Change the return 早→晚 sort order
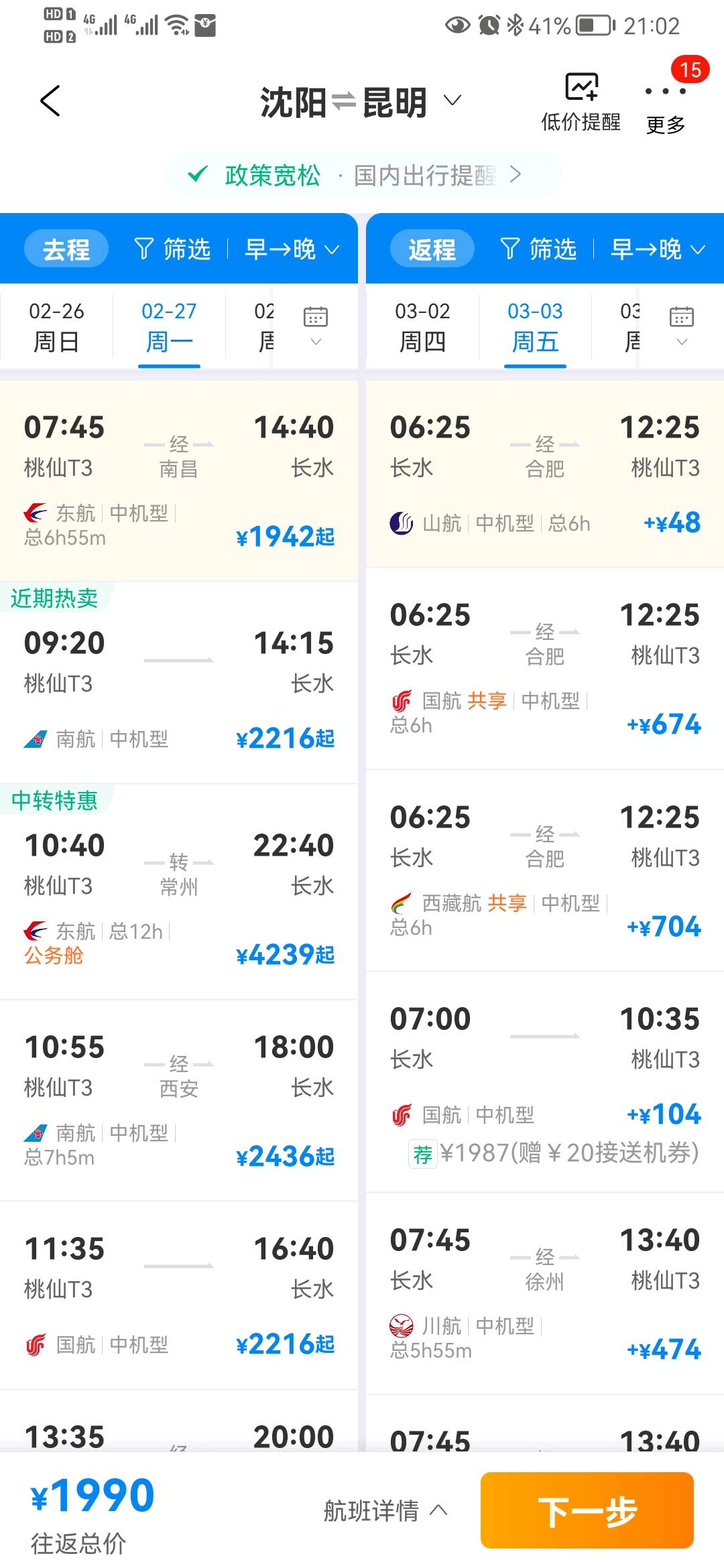The height and width of the screenshot is (1568, 724). pos(658,249)
